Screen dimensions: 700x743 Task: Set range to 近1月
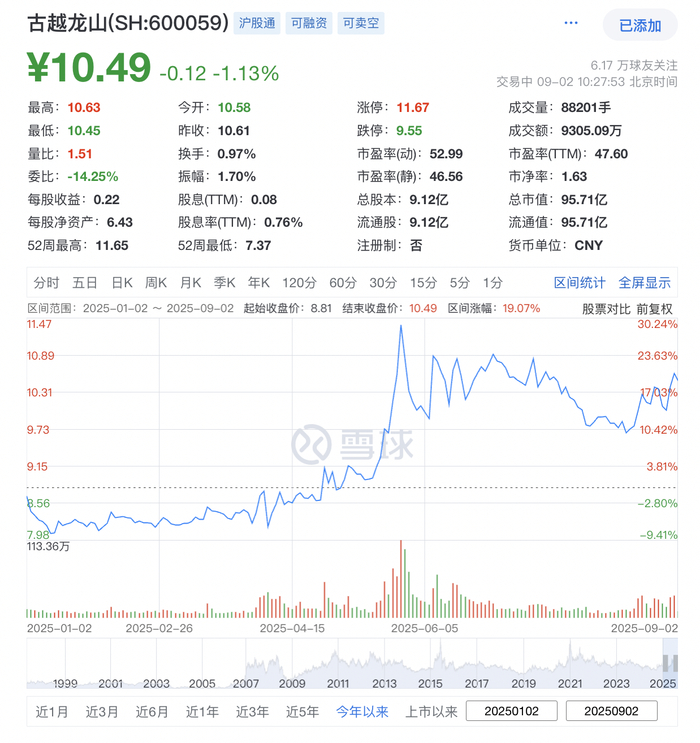pyautogui.click(x=51, y=711)
